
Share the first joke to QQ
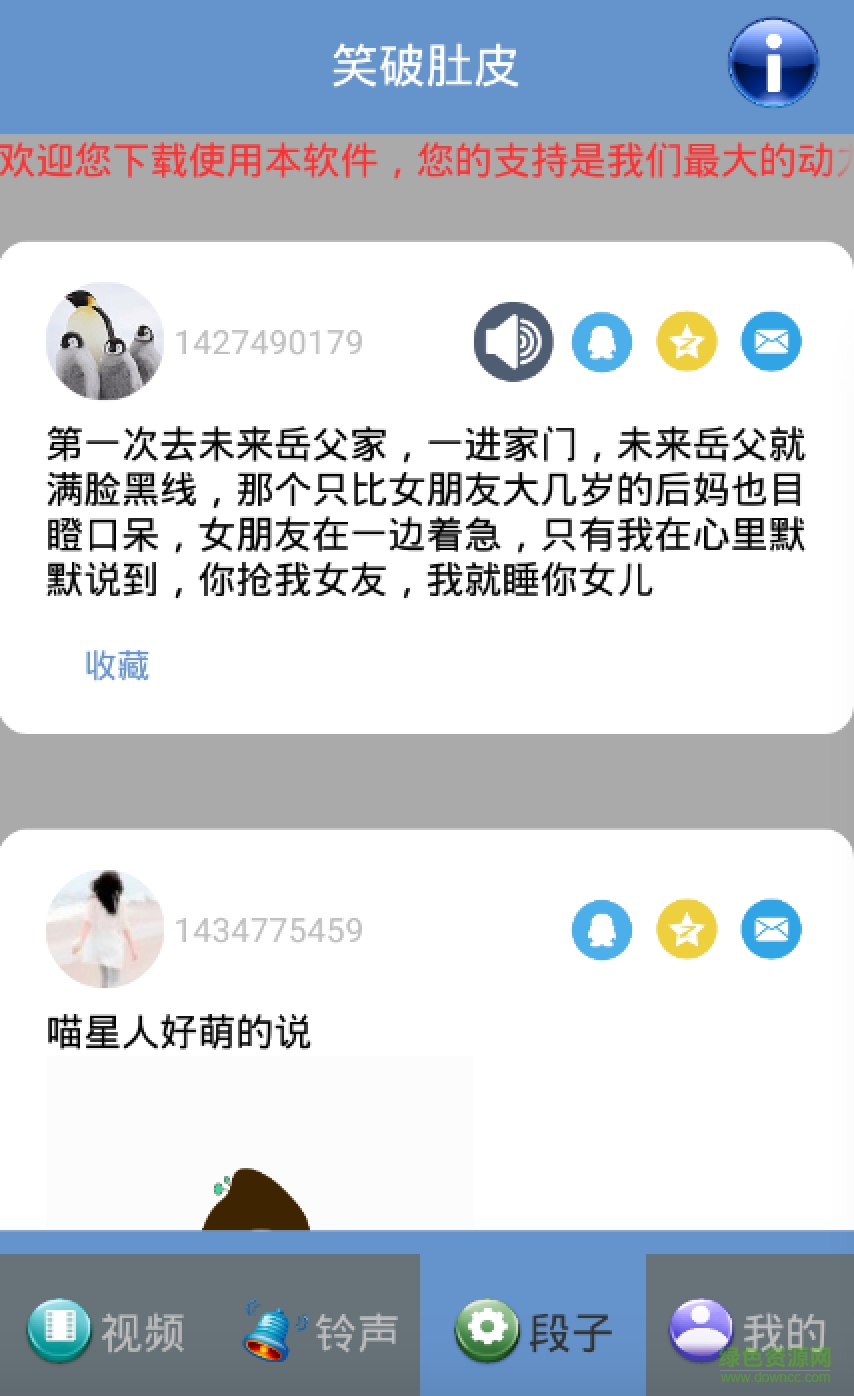point(601,341)
